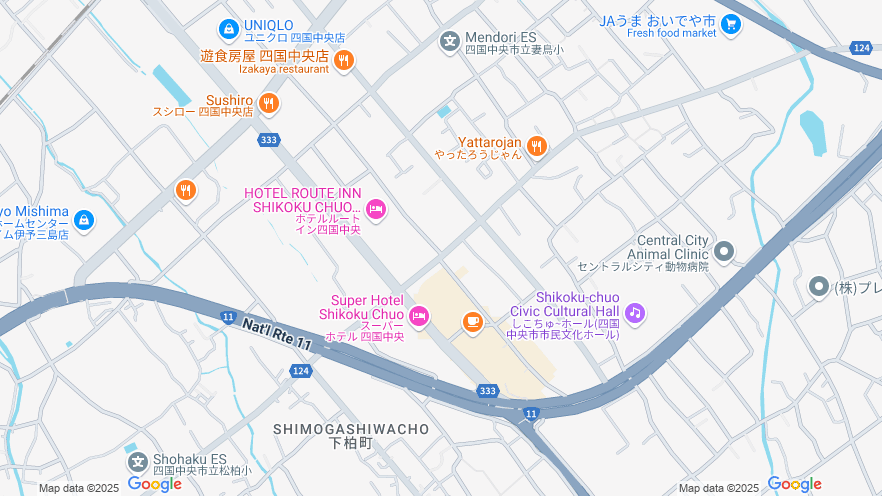This screenshot has width=882, height=496.
Task: Open the JA Fresh food market pin
Action: pyautogui.click(x=731, y=24)
